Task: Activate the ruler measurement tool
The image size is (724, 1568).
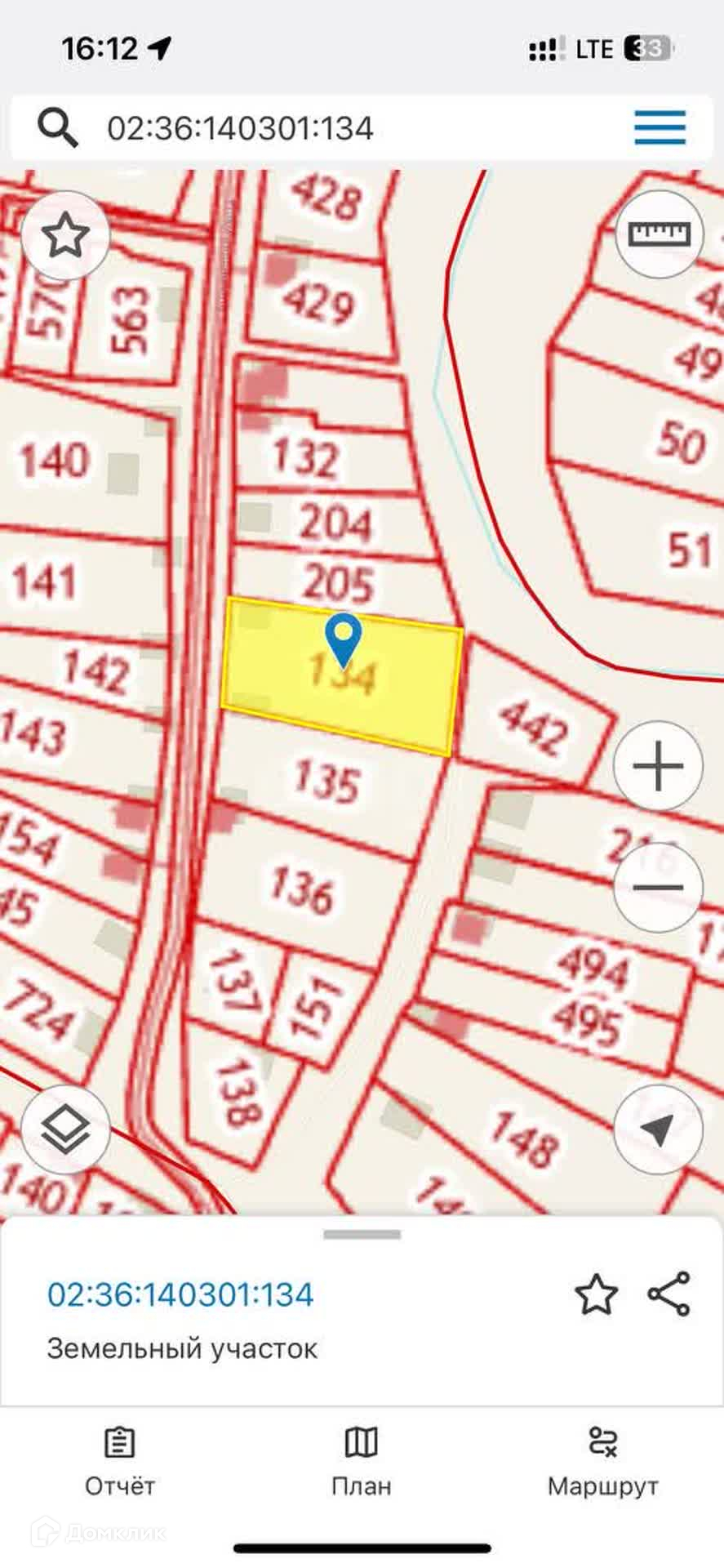Action: 659,235
